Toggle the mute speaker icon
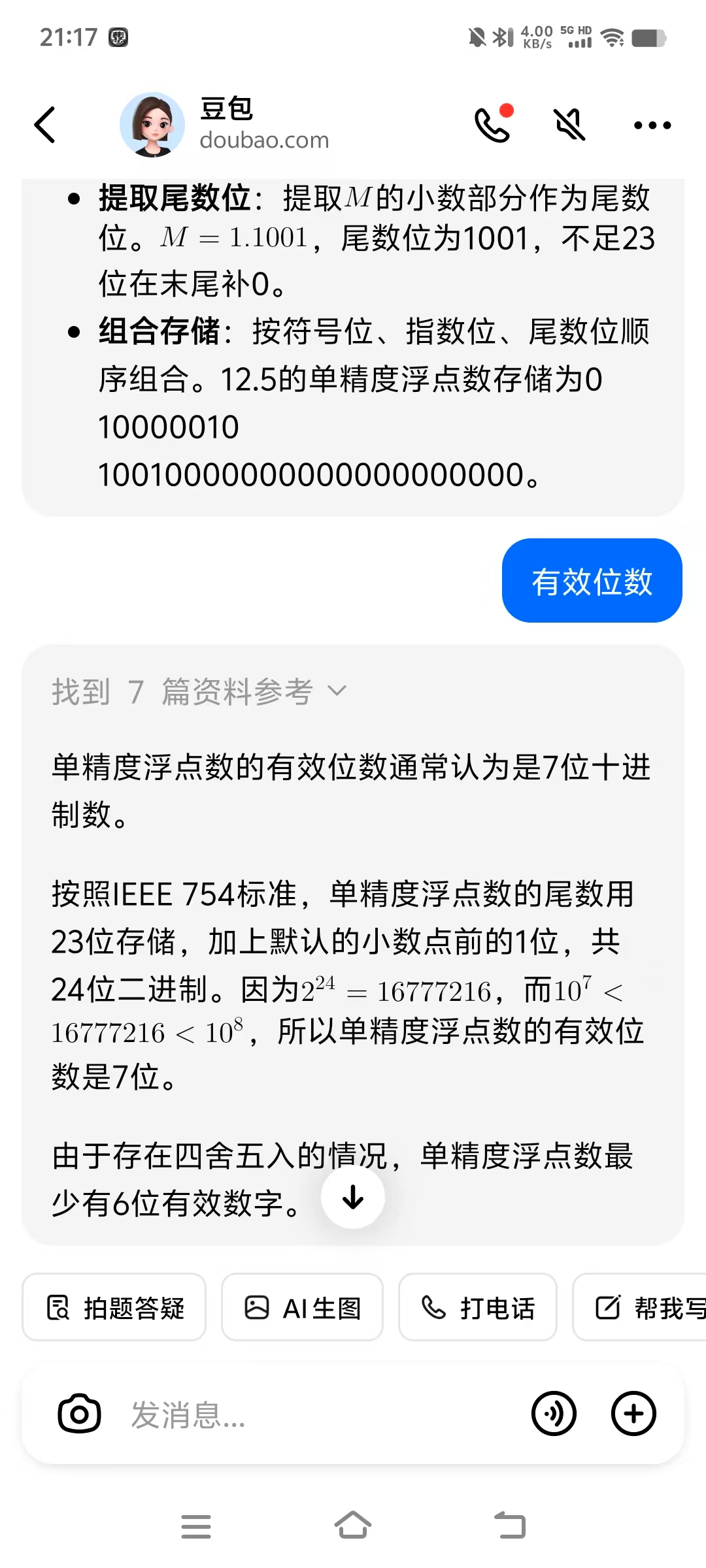Image resolution: width=706 pixels, height=1568 pixels. tap(569, 124)
